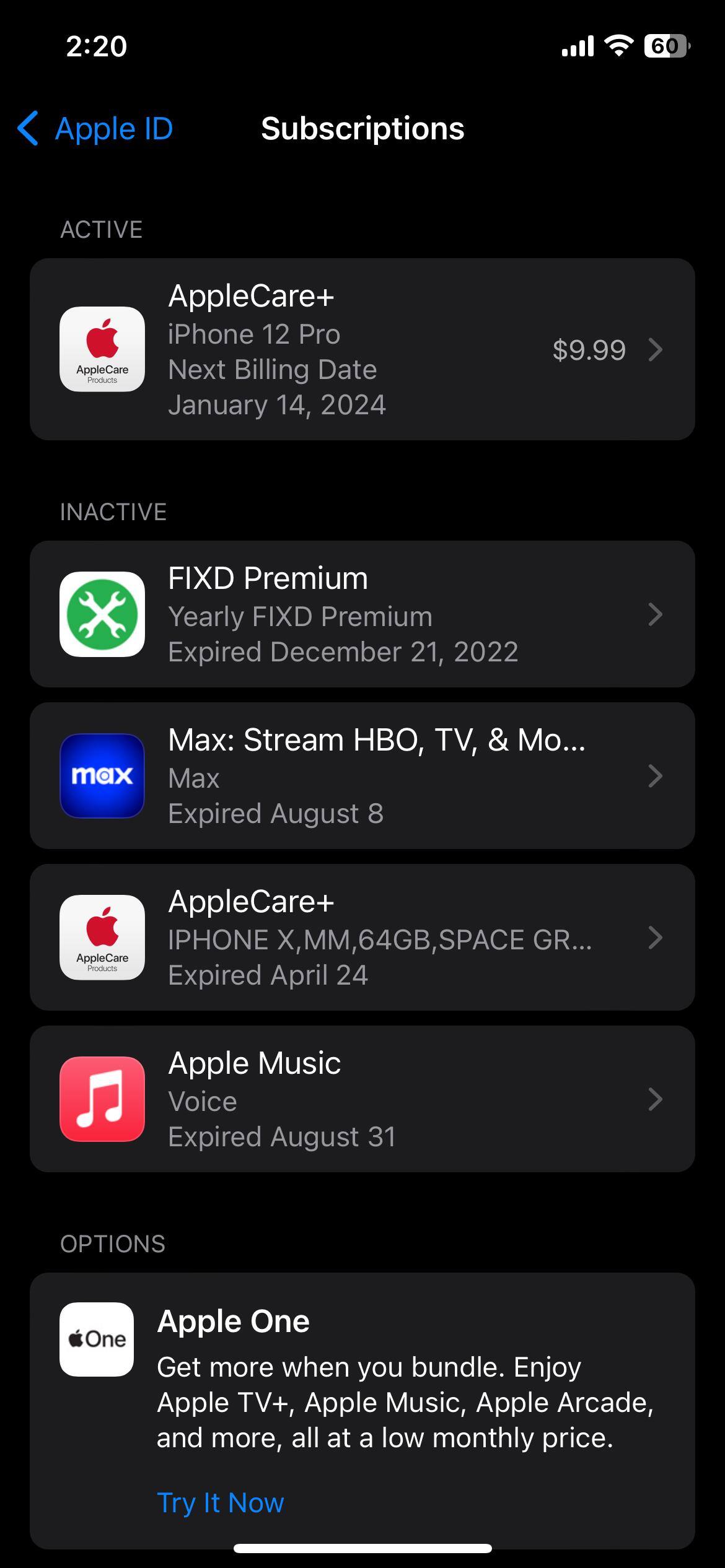Open the active AppleCare+ iPhone 12 Pro subscription

[x=362, y=349]
